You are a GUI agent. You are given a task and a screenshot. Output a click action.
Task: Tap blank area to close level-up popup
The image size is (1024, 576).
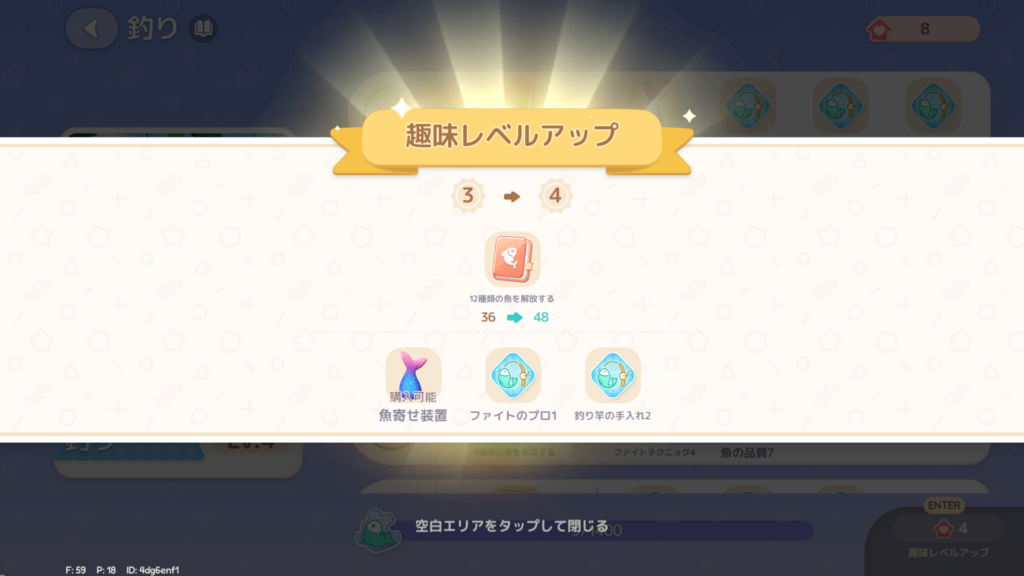(511, 526)
